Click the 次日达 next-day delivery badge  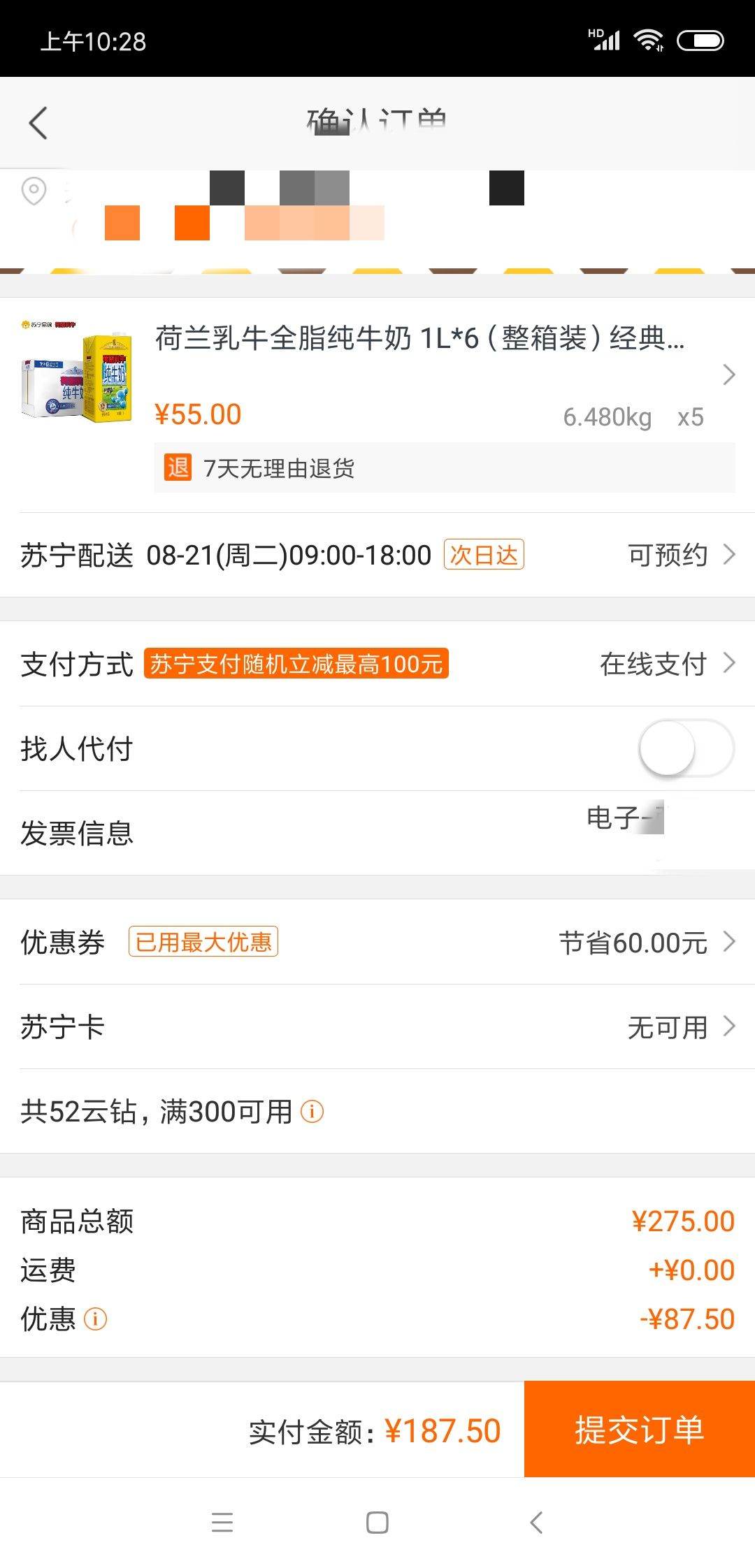click(485, 554)
